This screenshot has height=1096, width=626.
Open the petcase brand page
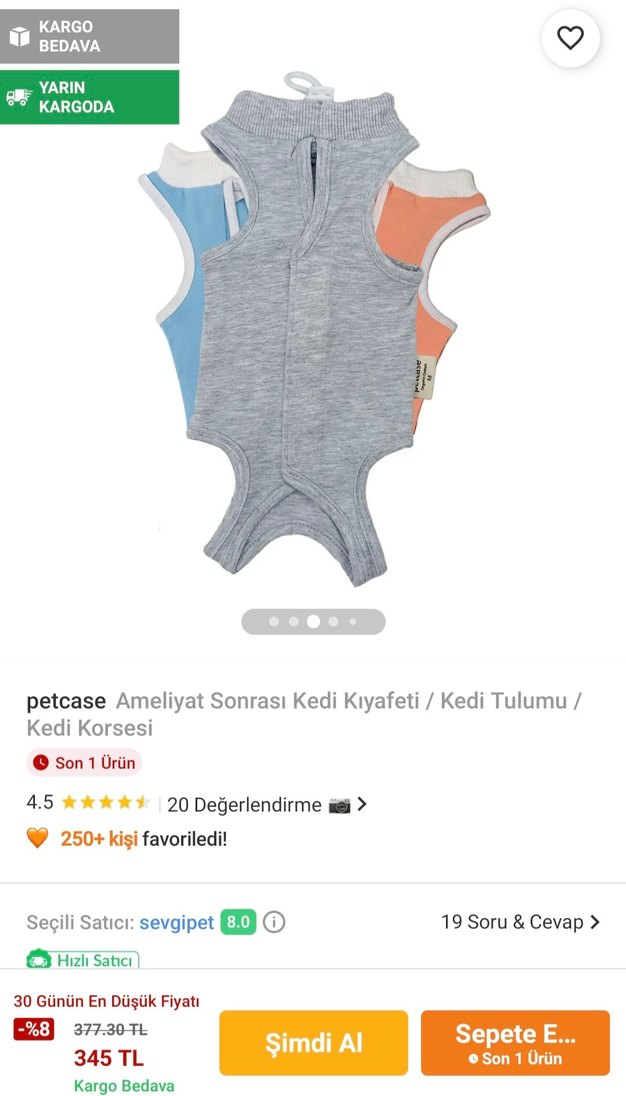[66, 701]
